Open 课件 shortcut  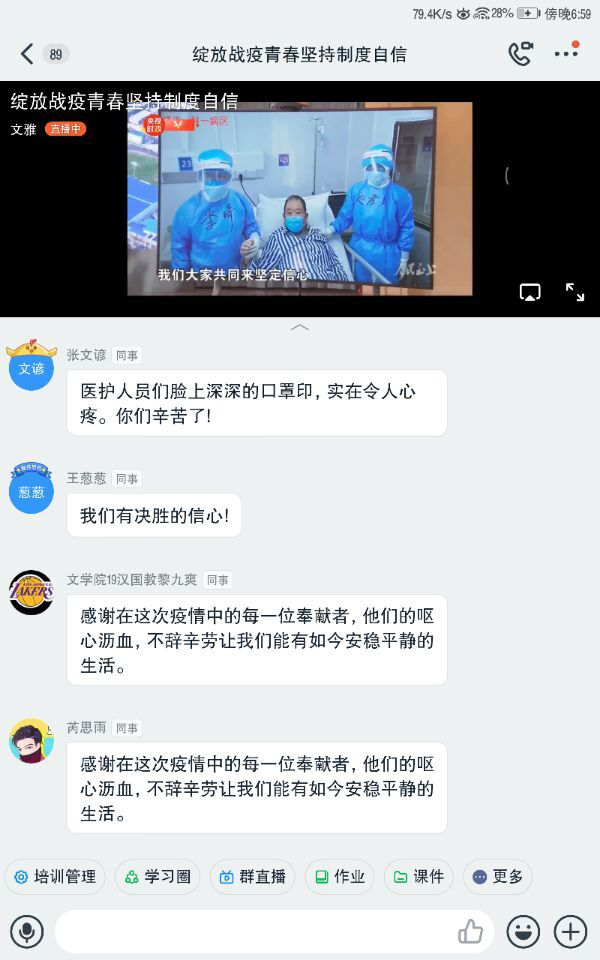click(418, 877)
